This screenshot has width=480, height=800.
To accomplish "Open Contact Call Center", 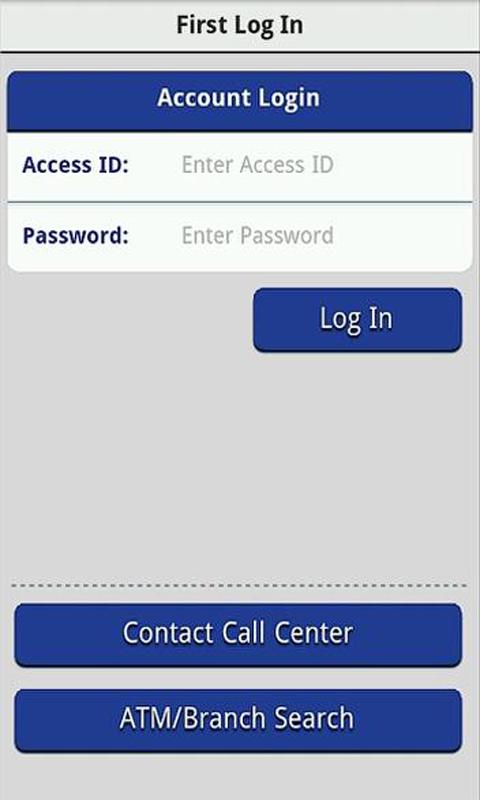I will click(238, 635).
